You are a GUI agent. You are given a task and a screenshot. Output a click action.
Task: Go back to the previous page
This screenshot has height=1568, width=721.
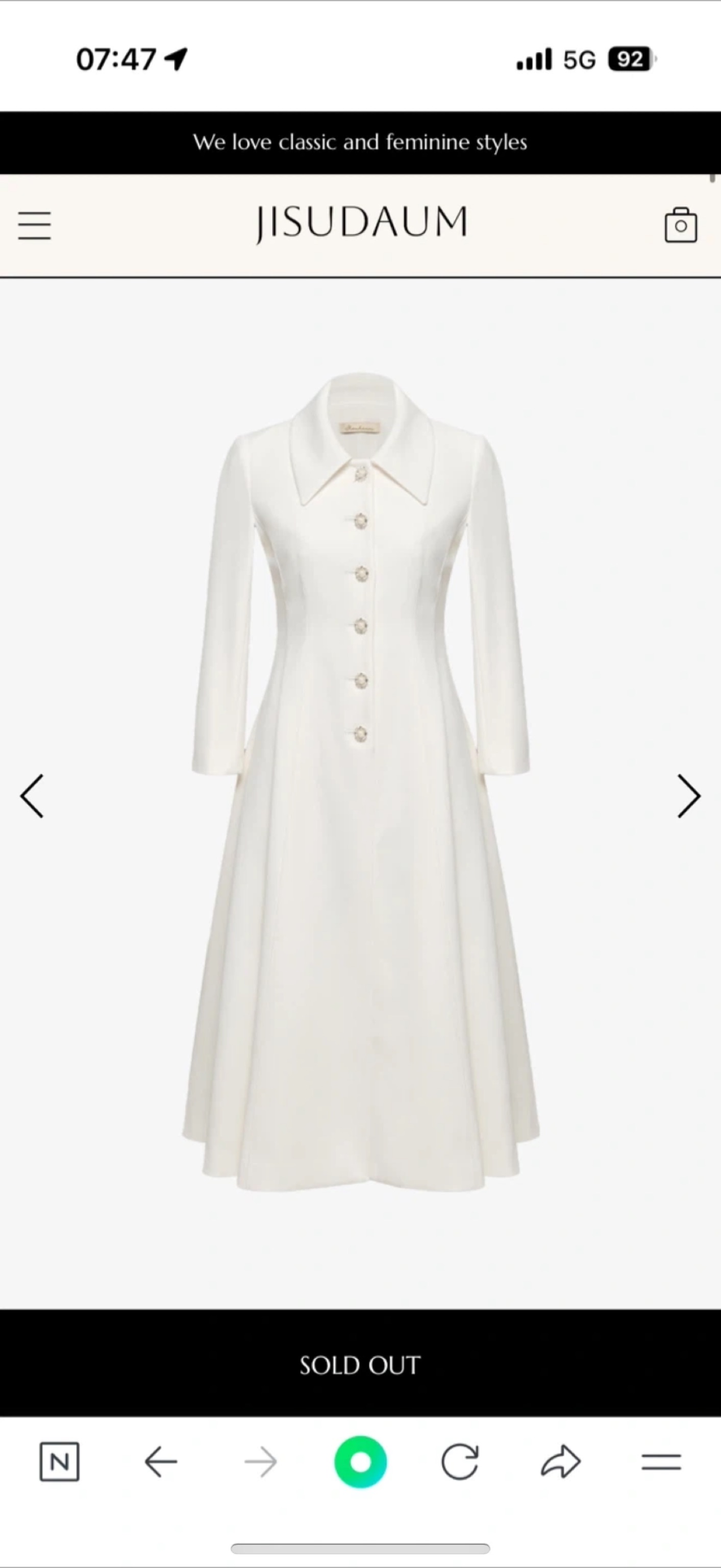point(161,1461)
